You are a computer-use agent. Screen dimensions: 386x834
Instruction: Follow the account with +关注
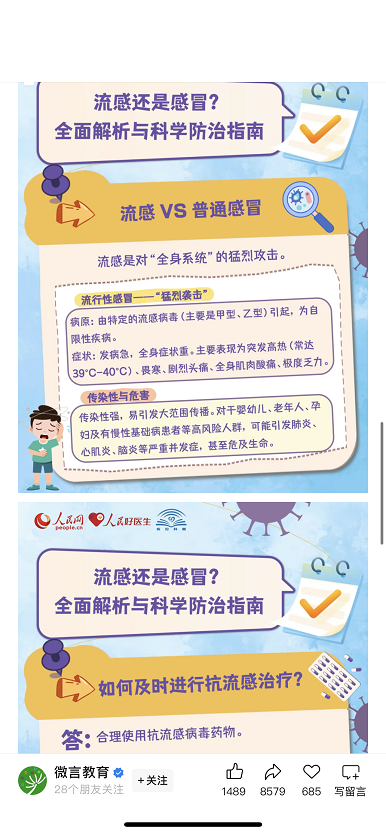[152, 780]
